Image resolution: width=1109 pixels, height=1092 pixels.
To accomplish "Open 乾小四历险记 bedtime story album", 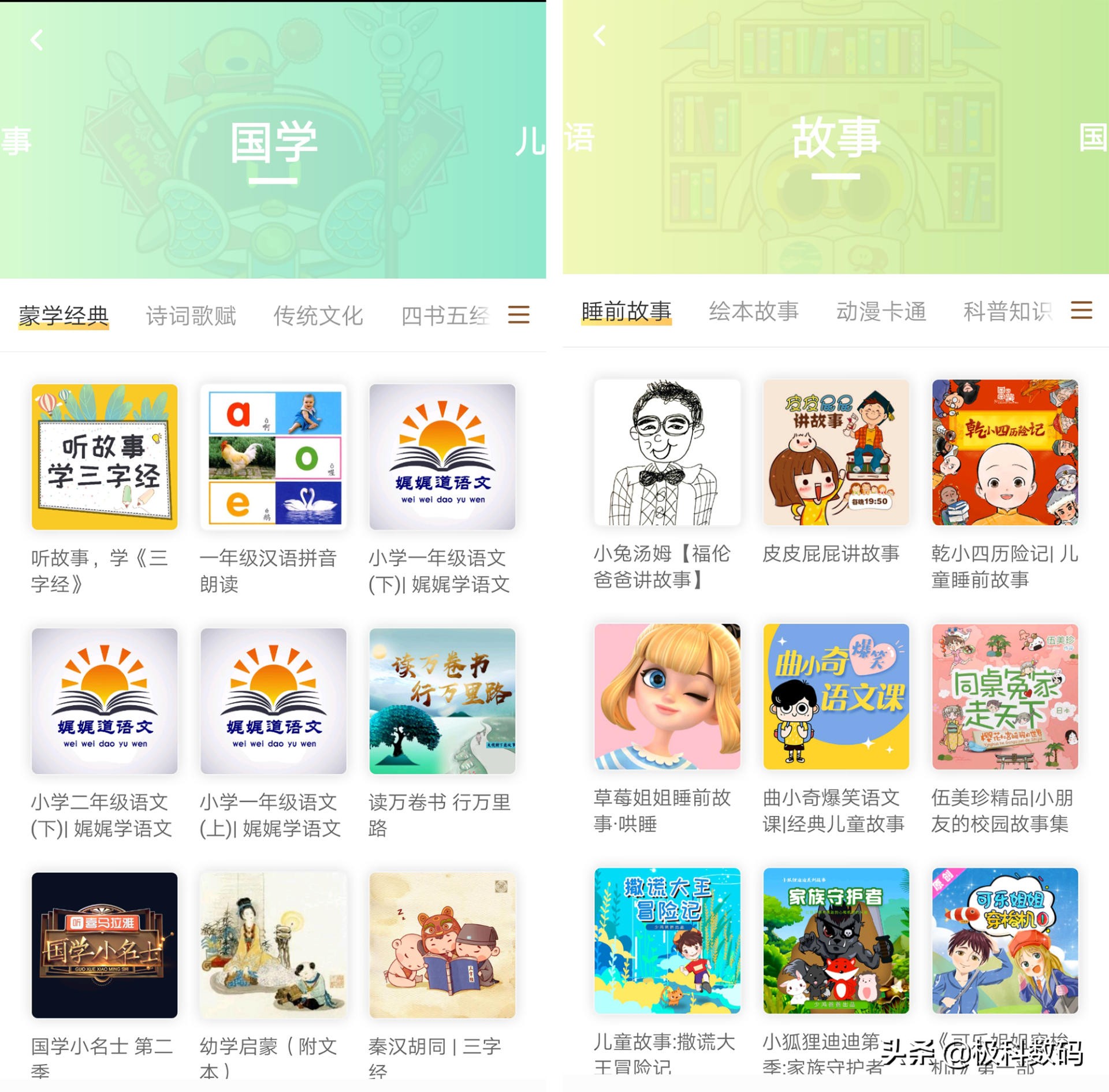I will click(1004, 452).
